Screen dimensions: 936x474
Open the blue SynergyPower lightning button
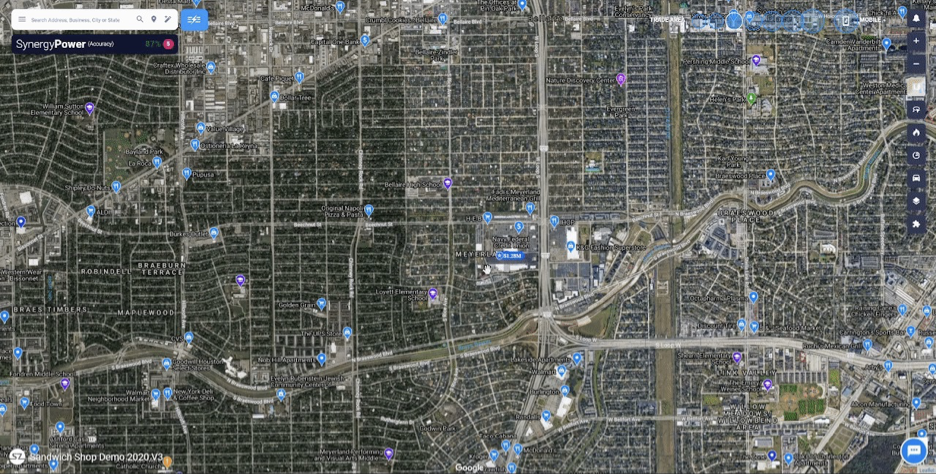pos(194,19)
